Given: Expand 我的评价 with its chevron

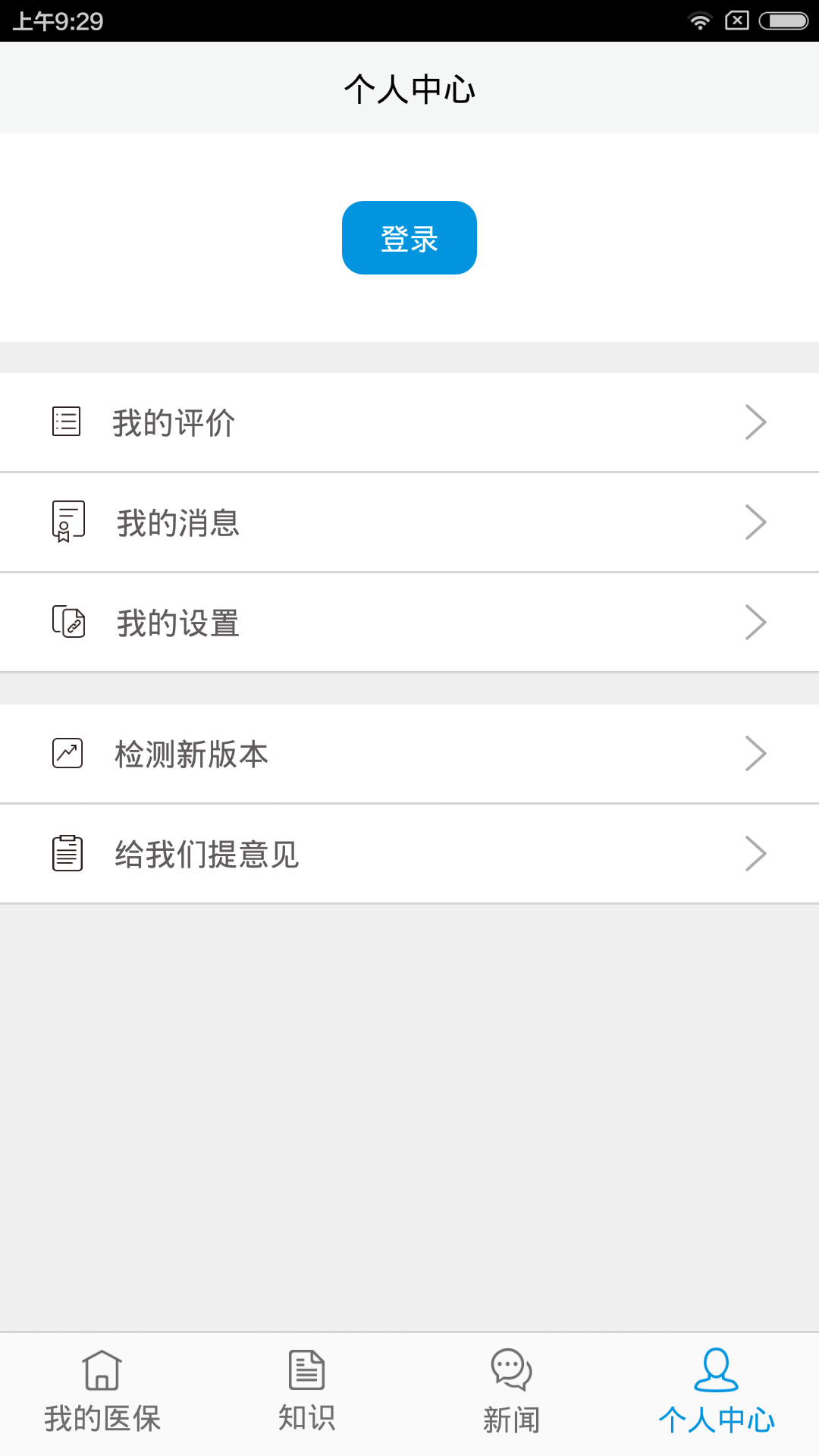Looking at the screenshot, I should click(755, 422).
